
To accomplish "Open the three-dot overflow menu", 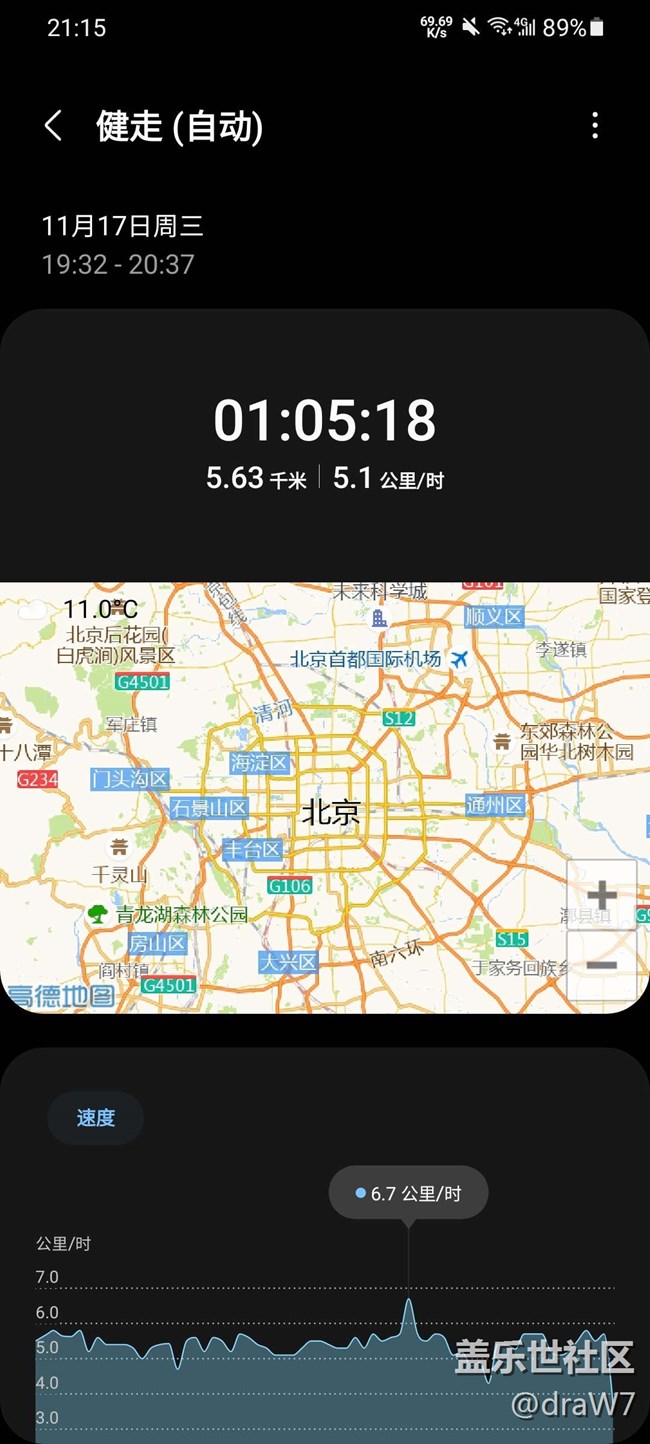I will click(595, 126).
